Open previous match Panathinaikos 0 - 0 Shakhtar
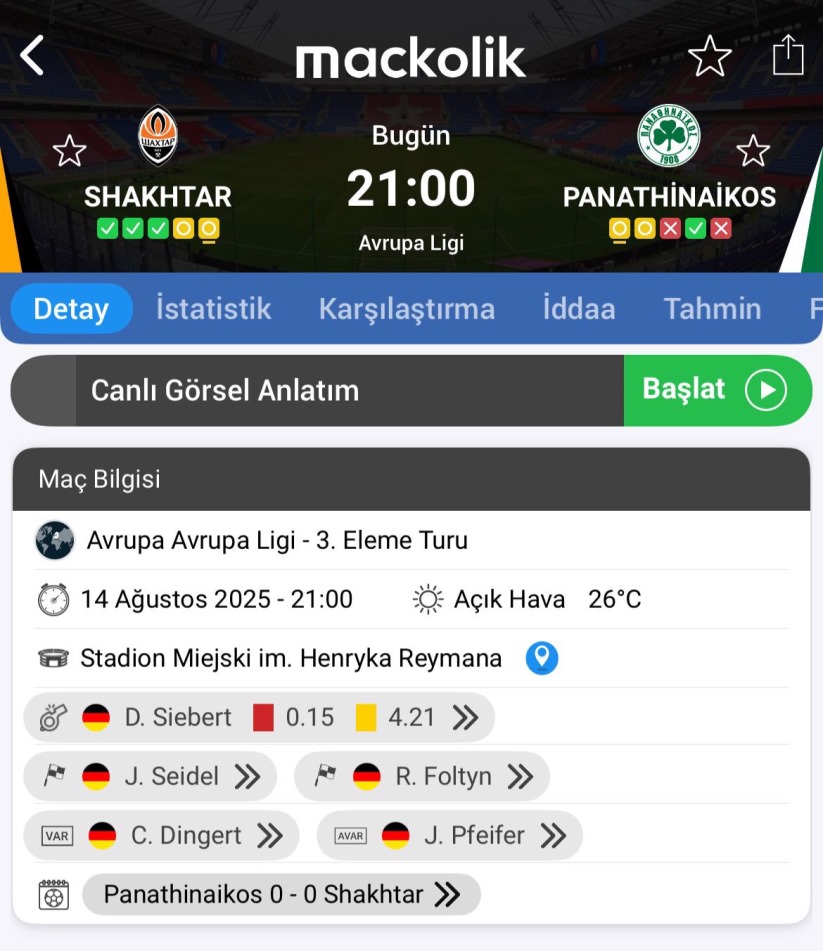Image resolution: width=823 pixels, height=951 pixels. pos(281,894)
